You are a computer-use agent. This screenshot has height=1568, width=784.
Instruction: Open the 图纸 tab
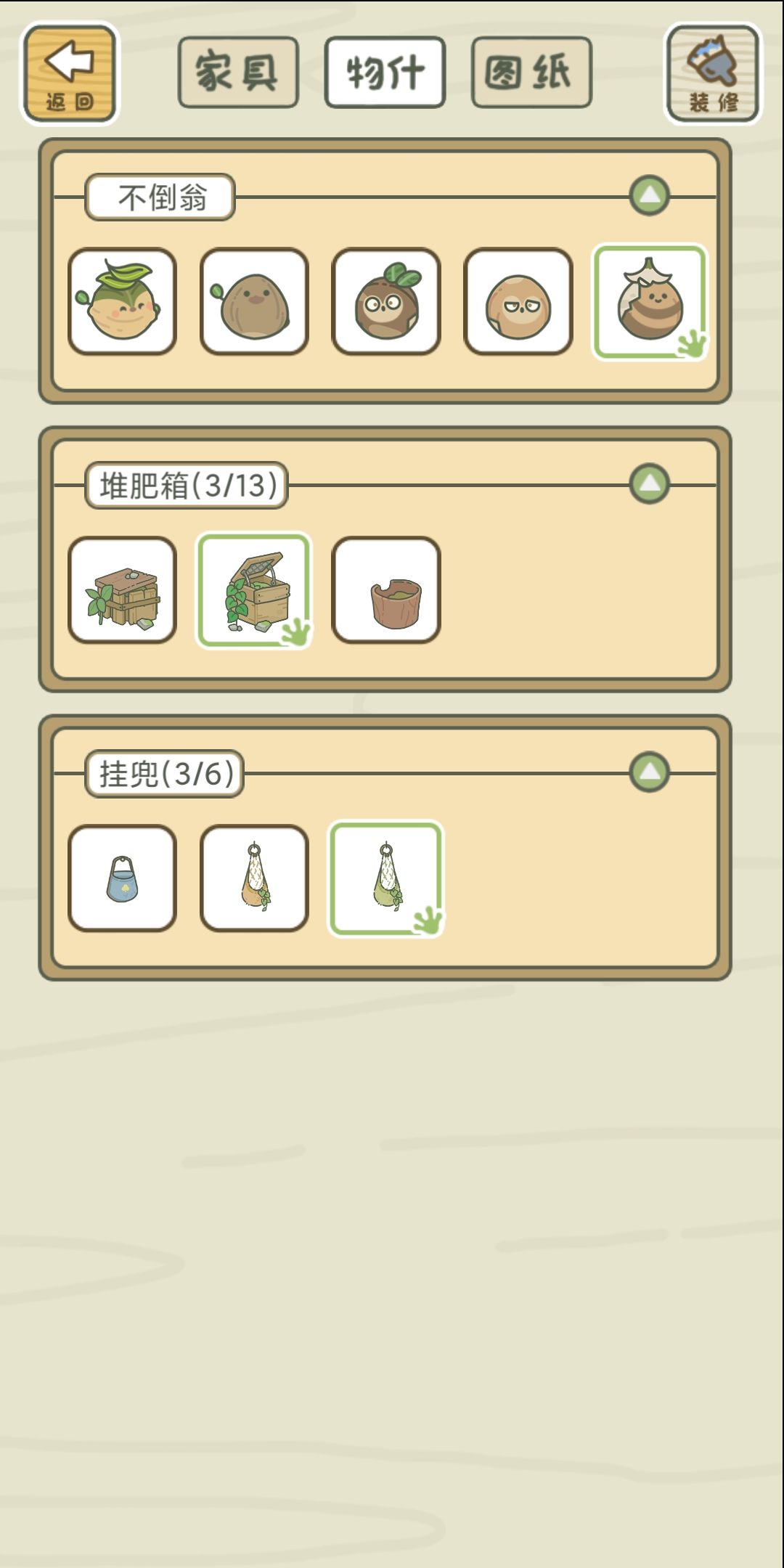pos(531,73)
